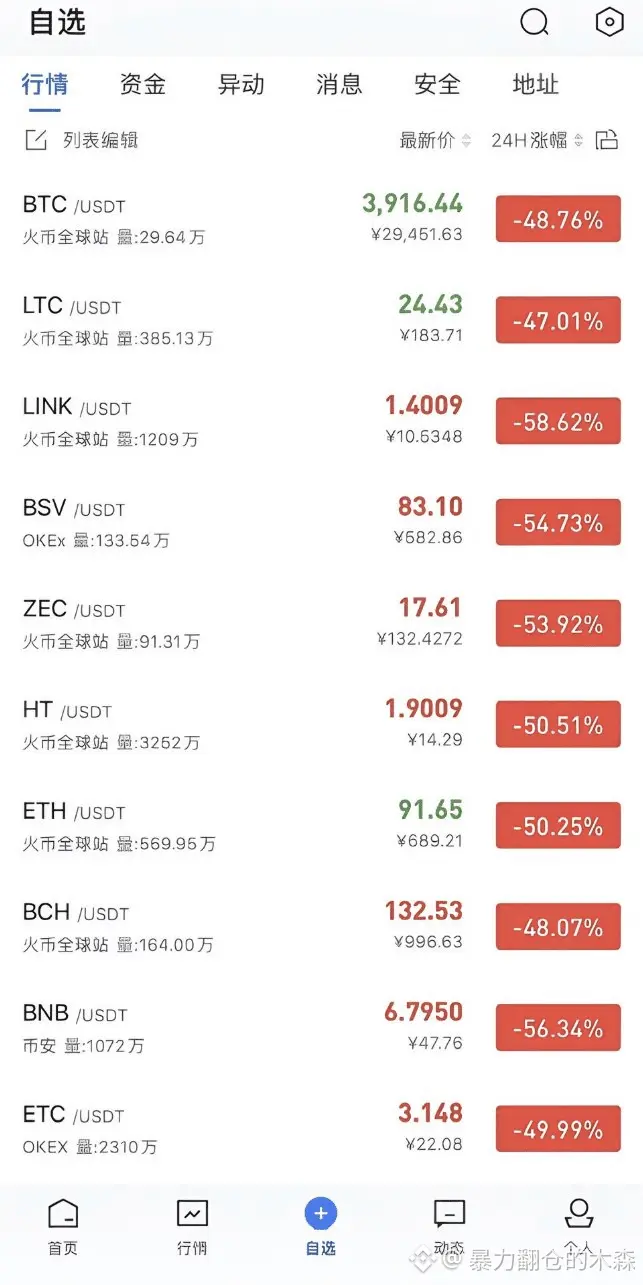The image size is (643, 1285).
Task: Tap the folder icon beside 24H涨幅
Action: click(x=606, y=141)
